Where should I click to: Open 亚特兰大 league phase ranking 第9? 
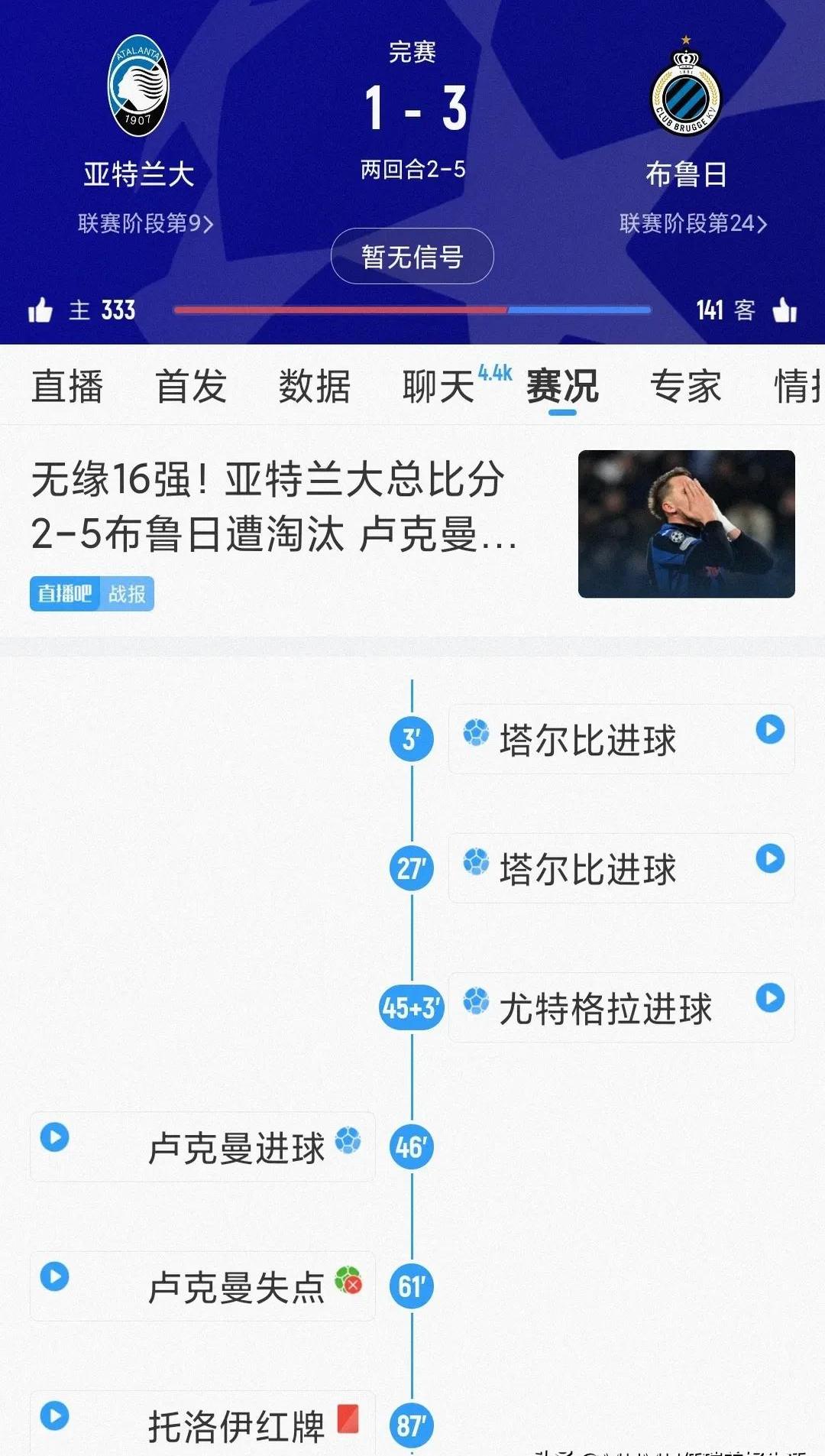[x=145, y=223]
